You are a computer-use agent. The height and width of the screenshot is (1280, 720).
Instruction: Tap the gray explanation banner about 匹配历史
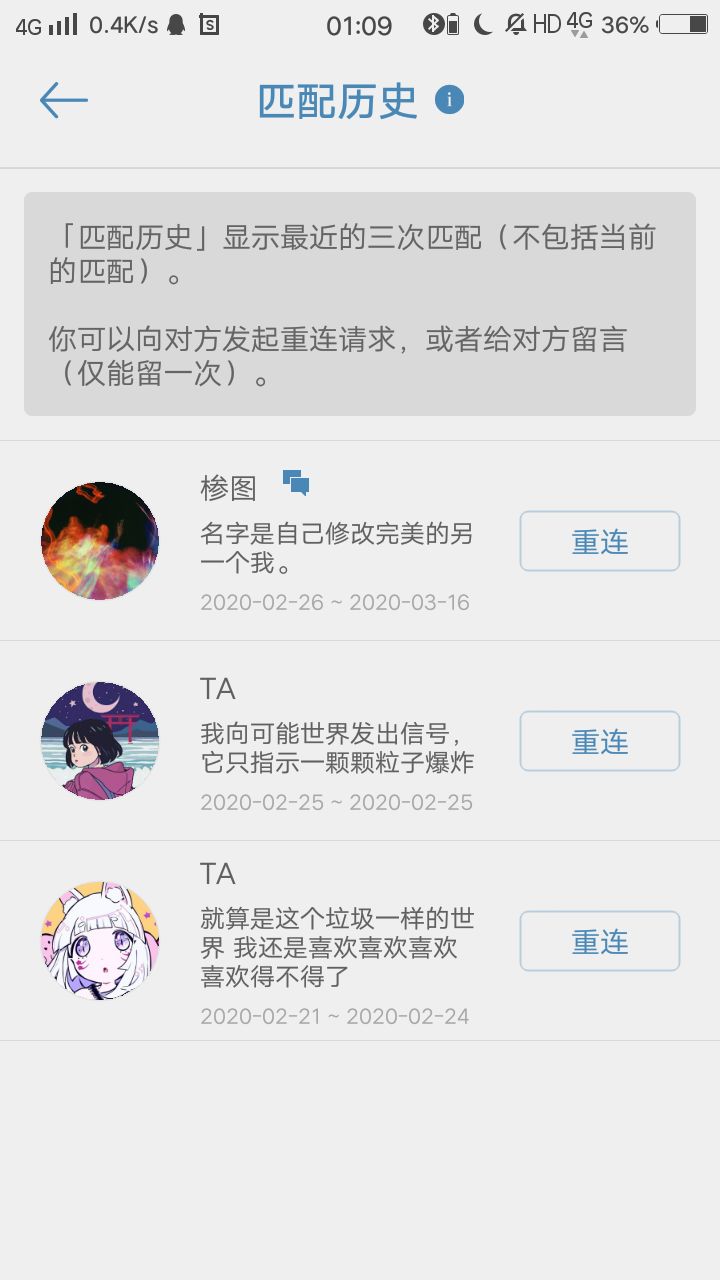pyautogui.click(x=360, y=300)
